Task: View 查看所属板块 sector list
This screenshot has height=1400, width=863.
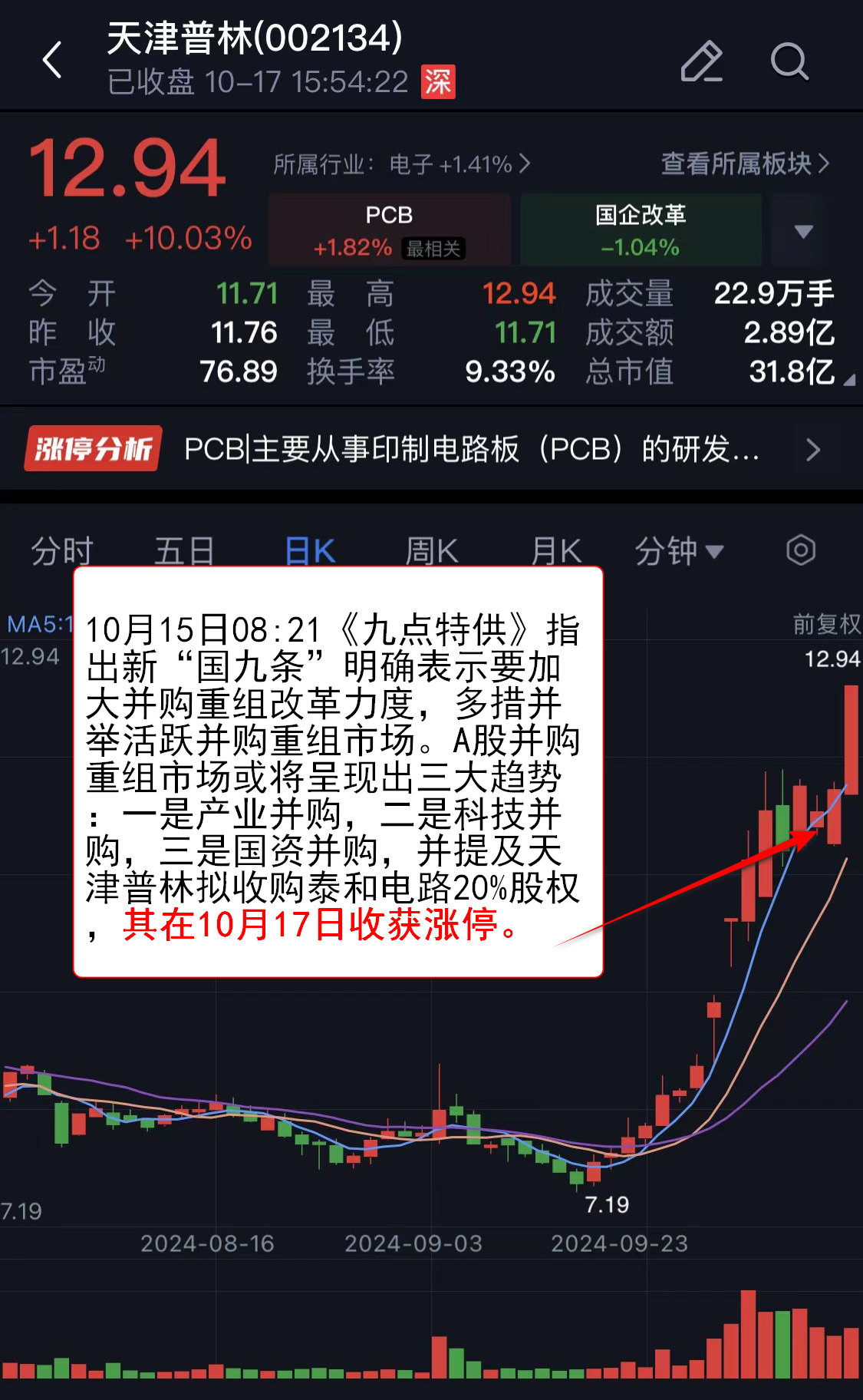Action: (x=745, y=163)
